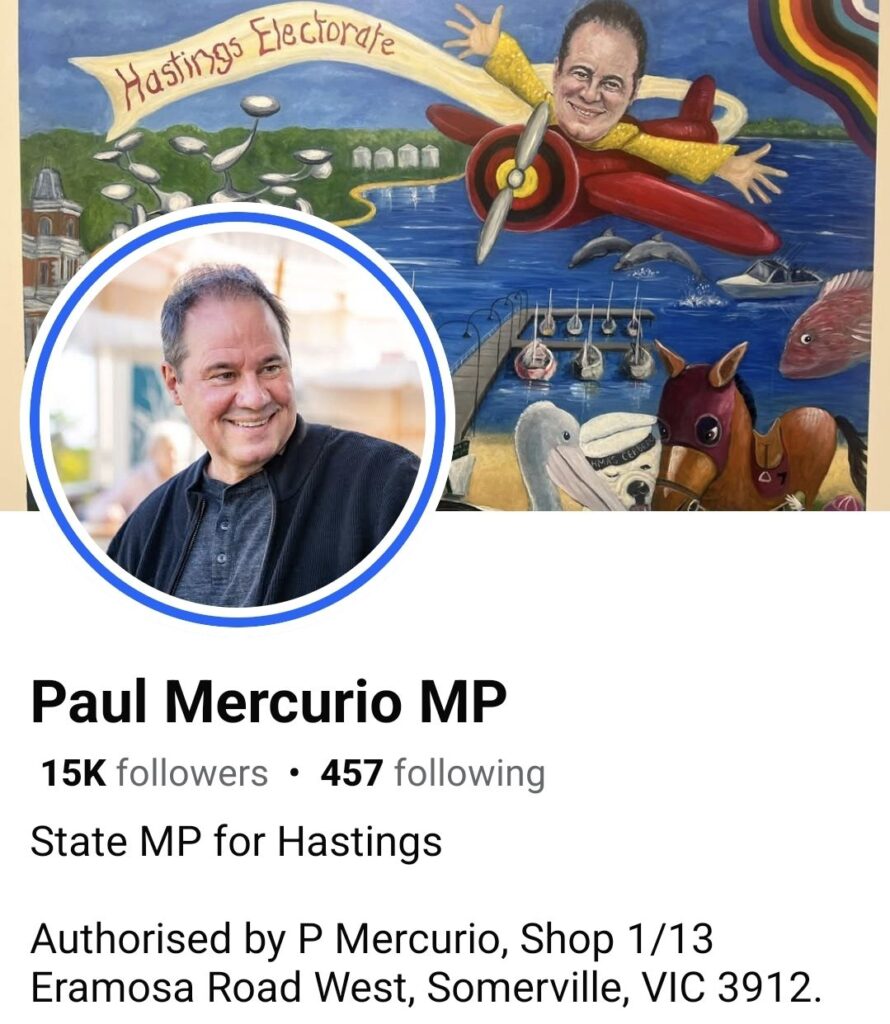Open the 15K followers list
Screen dimensions: 890x1024
point(154,773)
